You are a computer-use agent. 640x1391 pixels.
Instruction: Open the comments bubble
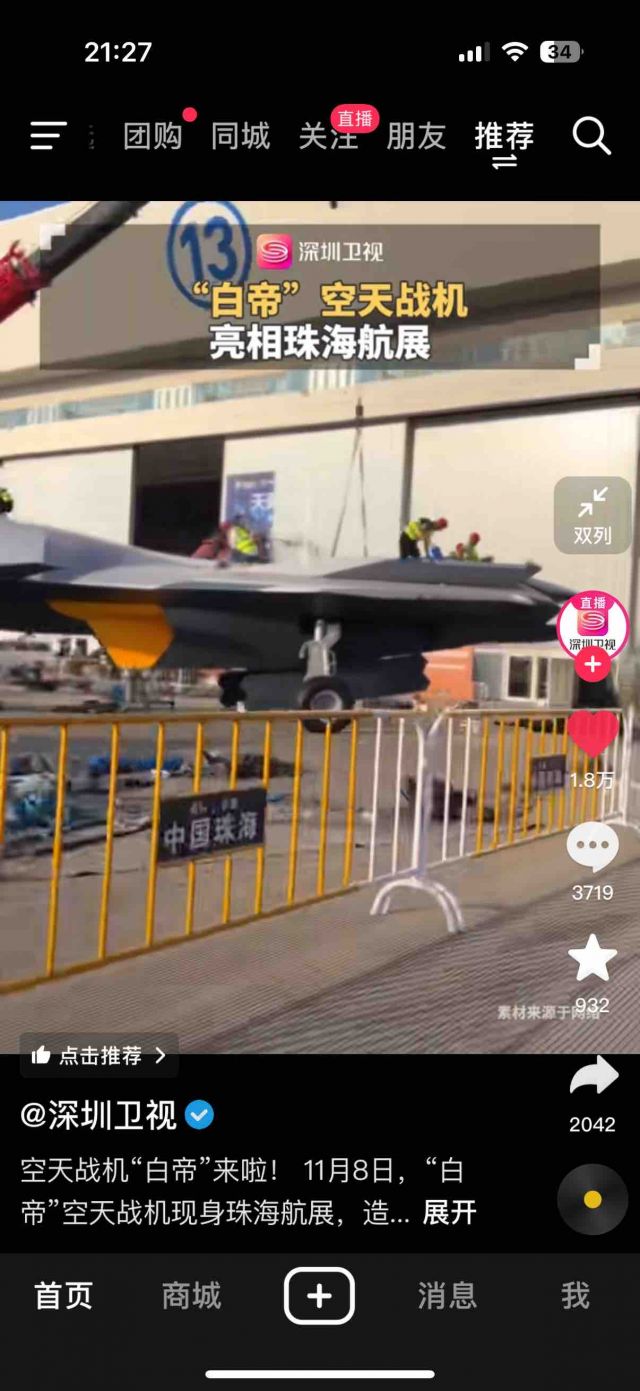593,848
